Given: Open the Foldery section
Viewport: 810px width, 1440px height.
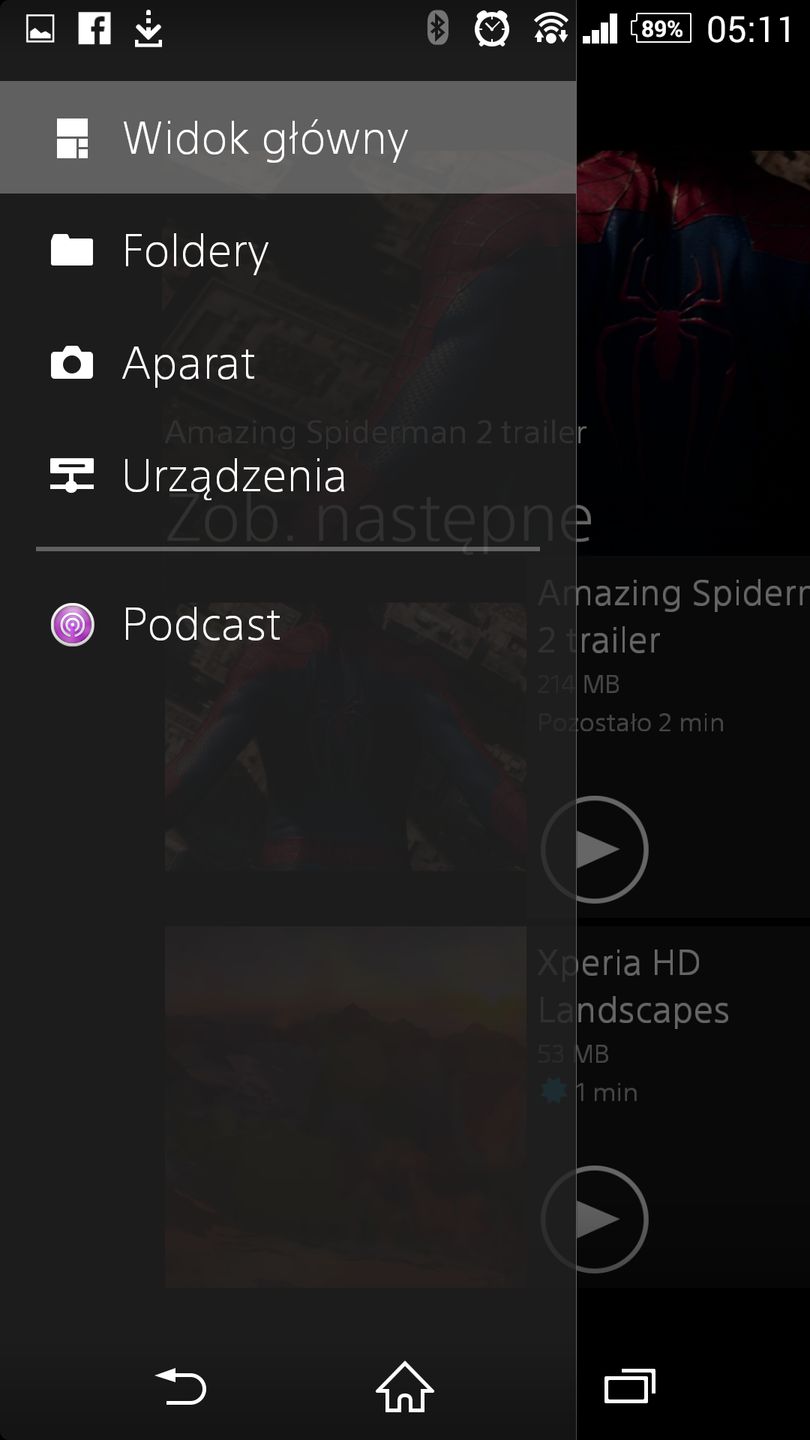Looking at the screenshot, I should pos(195,250).
